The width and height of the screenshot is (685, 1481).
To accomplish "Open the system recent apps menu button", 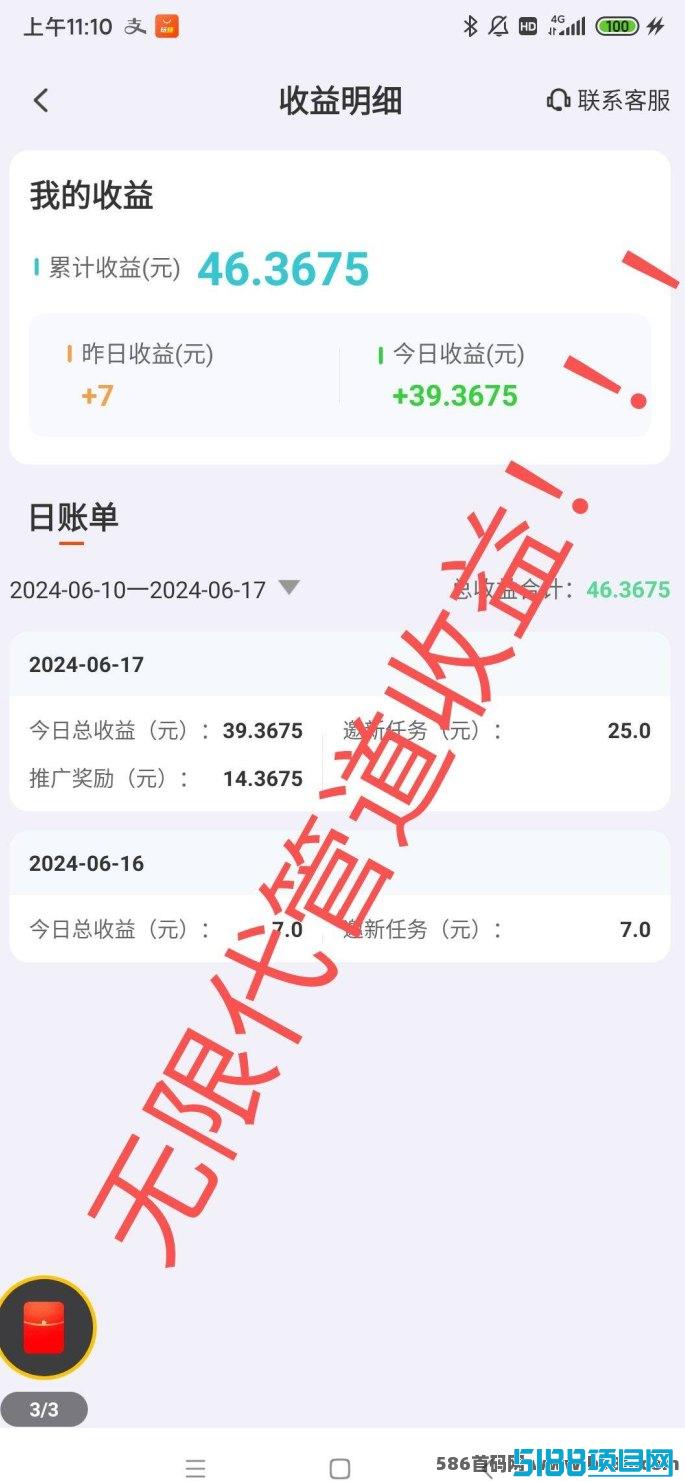I will (196, 1467).
